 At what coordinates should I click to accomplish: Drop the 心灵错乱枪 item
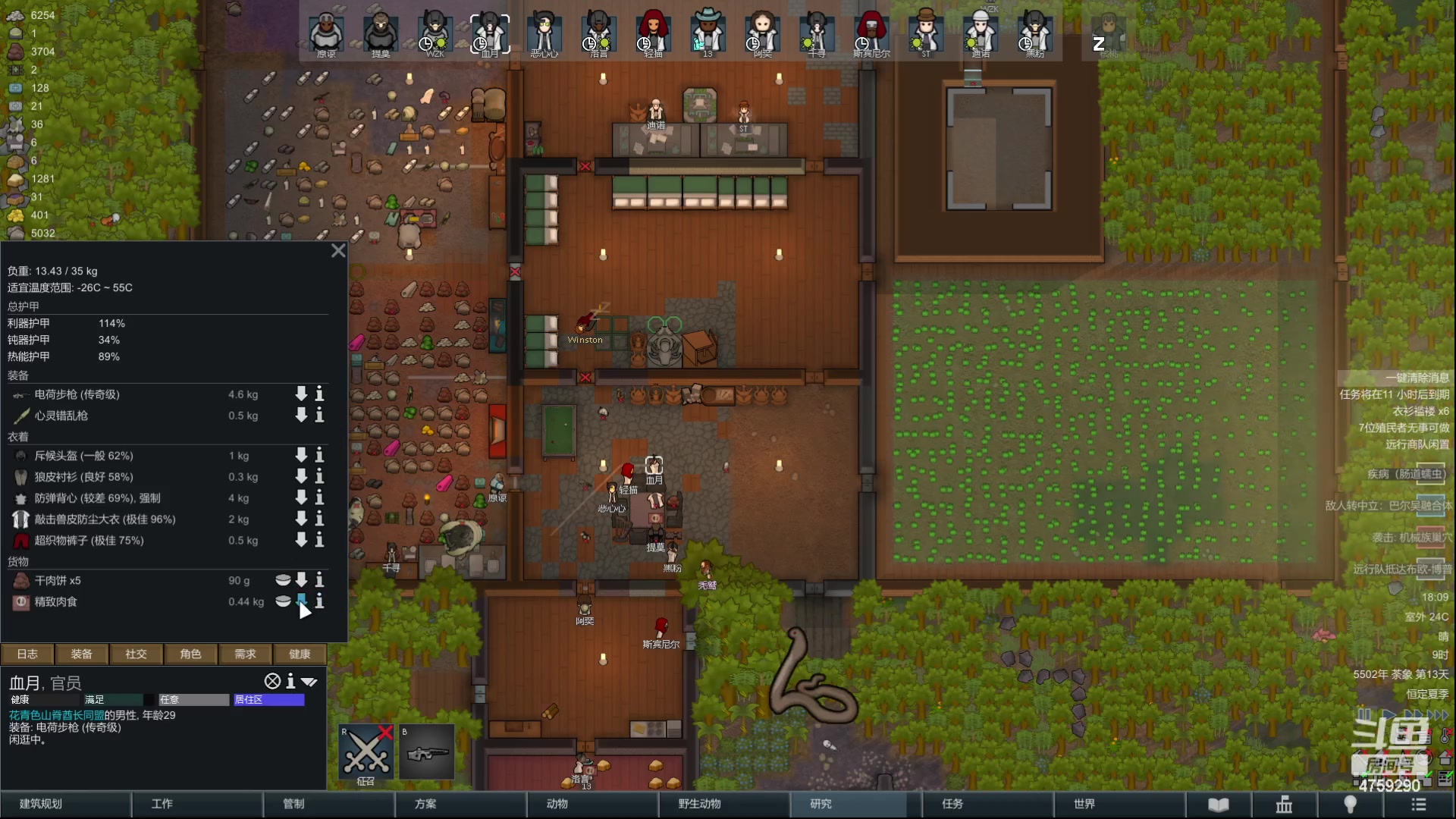(301, 415)
